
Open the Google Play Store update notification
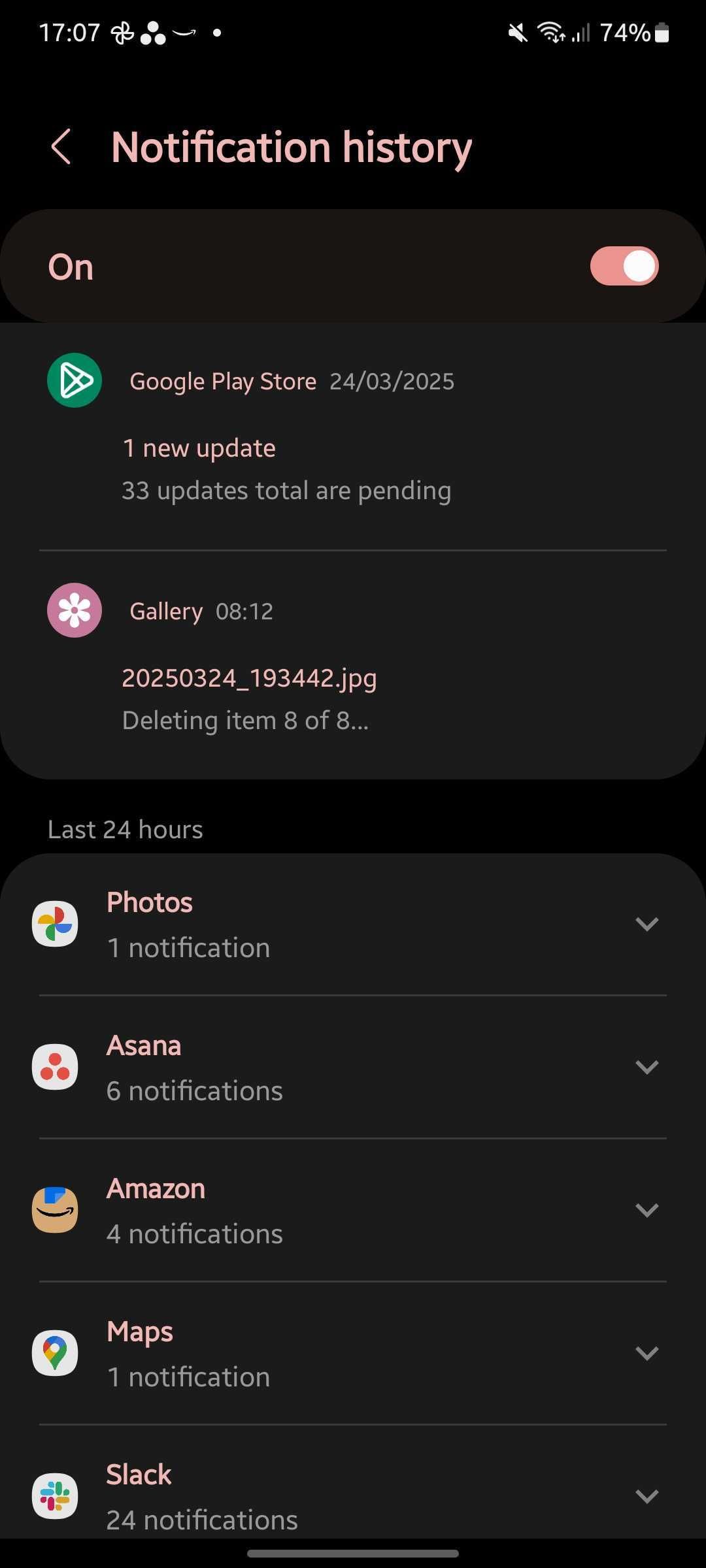tap(288, 468)
